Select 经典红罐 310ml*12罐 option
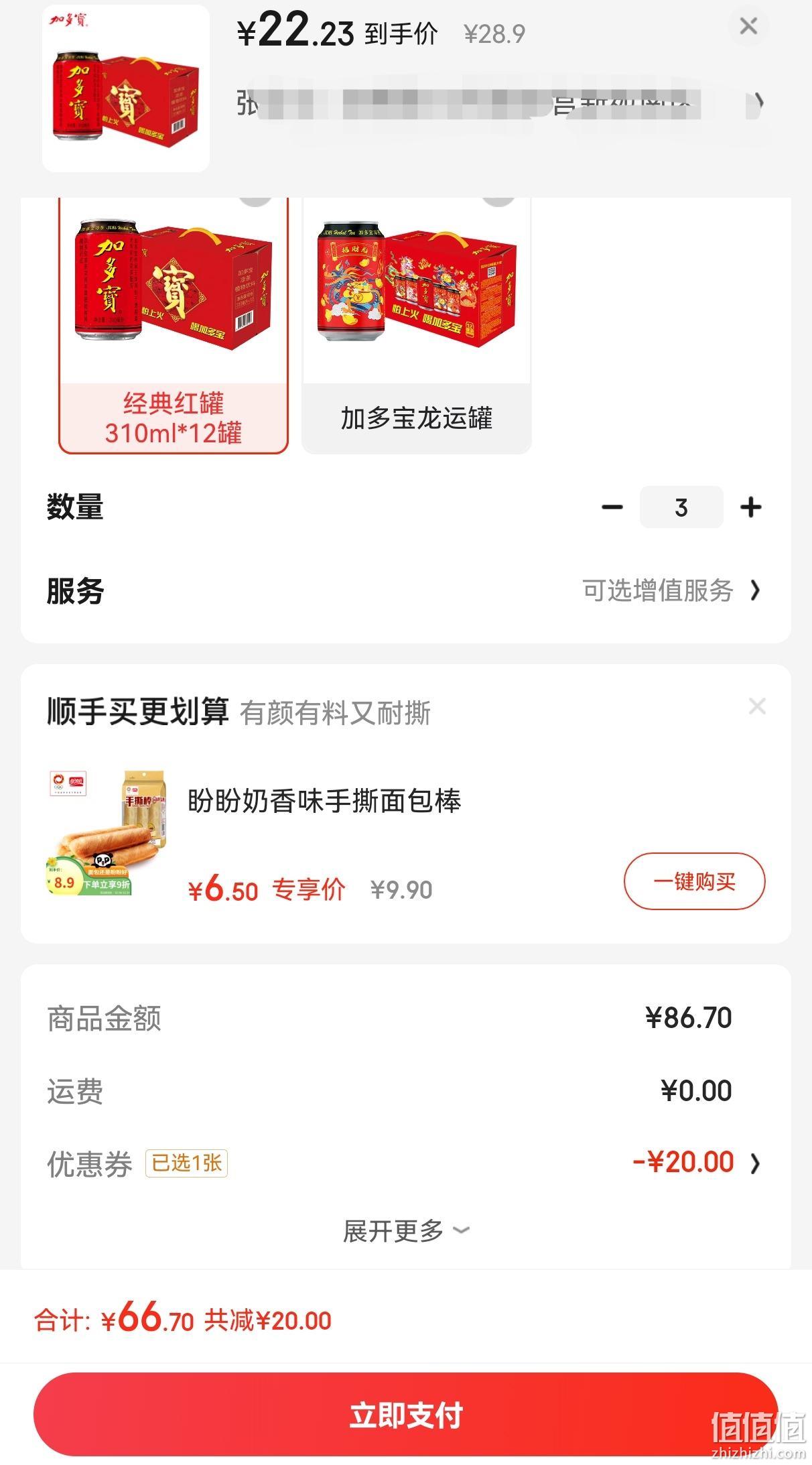 click(x=174, y=326)
